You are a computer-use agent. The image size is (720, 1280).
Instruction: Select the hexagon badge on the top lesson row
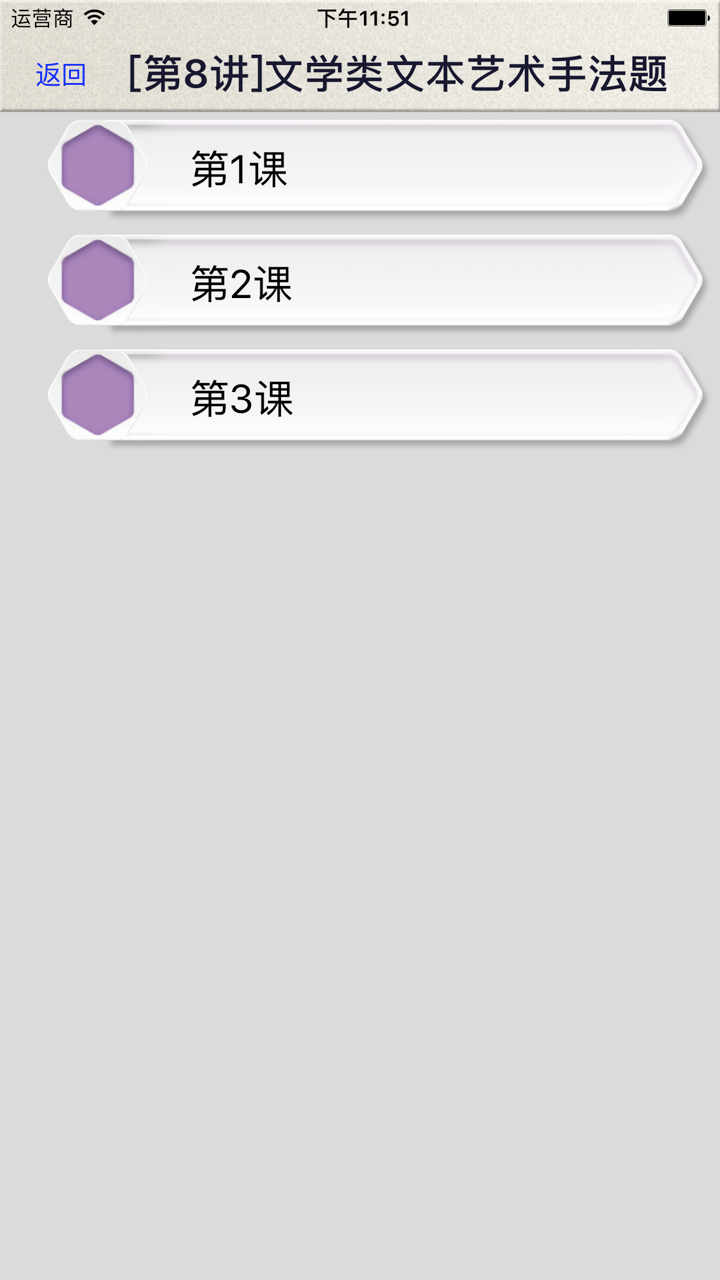coord(97,165)
